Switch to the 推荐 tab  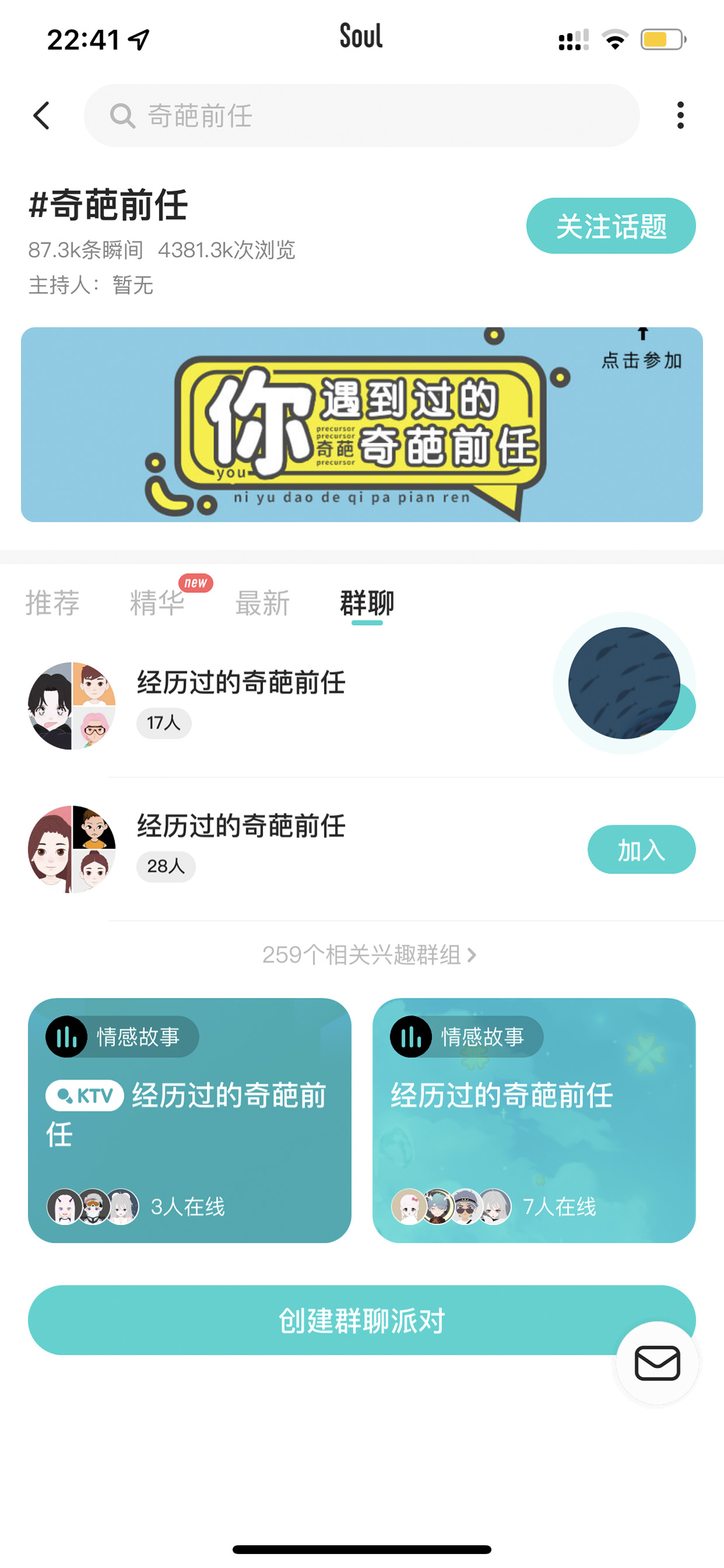coord(53,603)
